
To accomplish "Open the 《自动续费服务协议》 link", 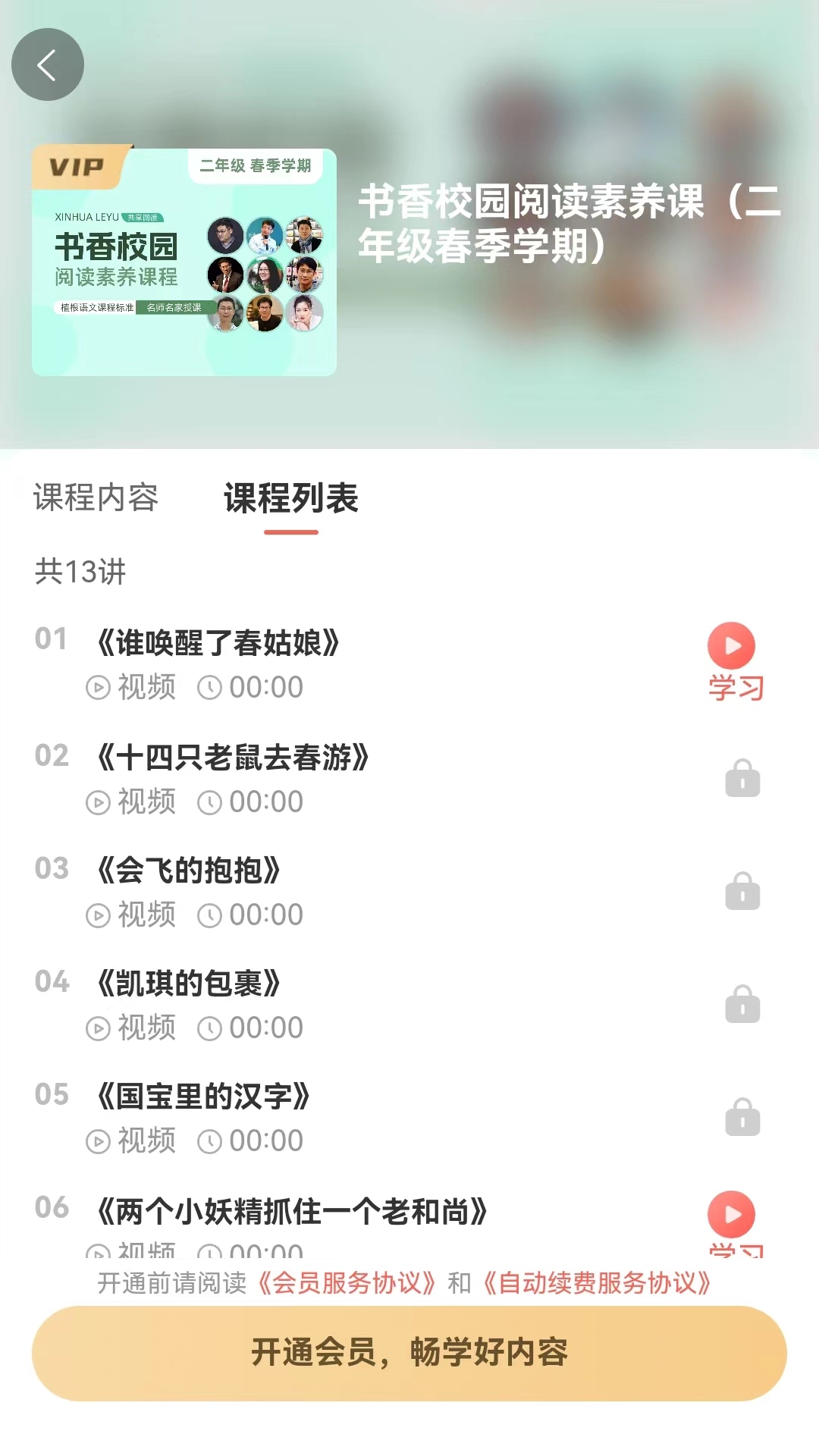I will click(596, 1283).
